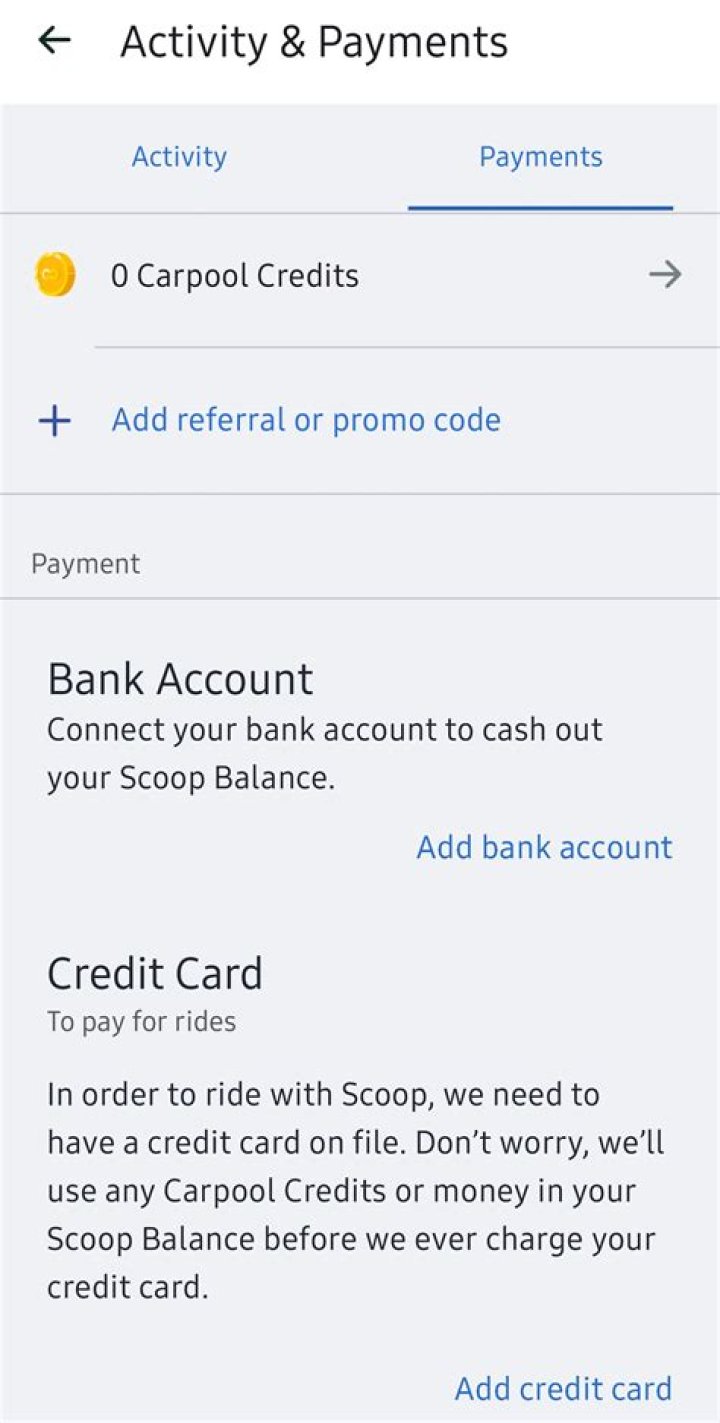This screenshot has width=720, height=1423.
Task: Add referral or promo code
Action: [305, 420]
